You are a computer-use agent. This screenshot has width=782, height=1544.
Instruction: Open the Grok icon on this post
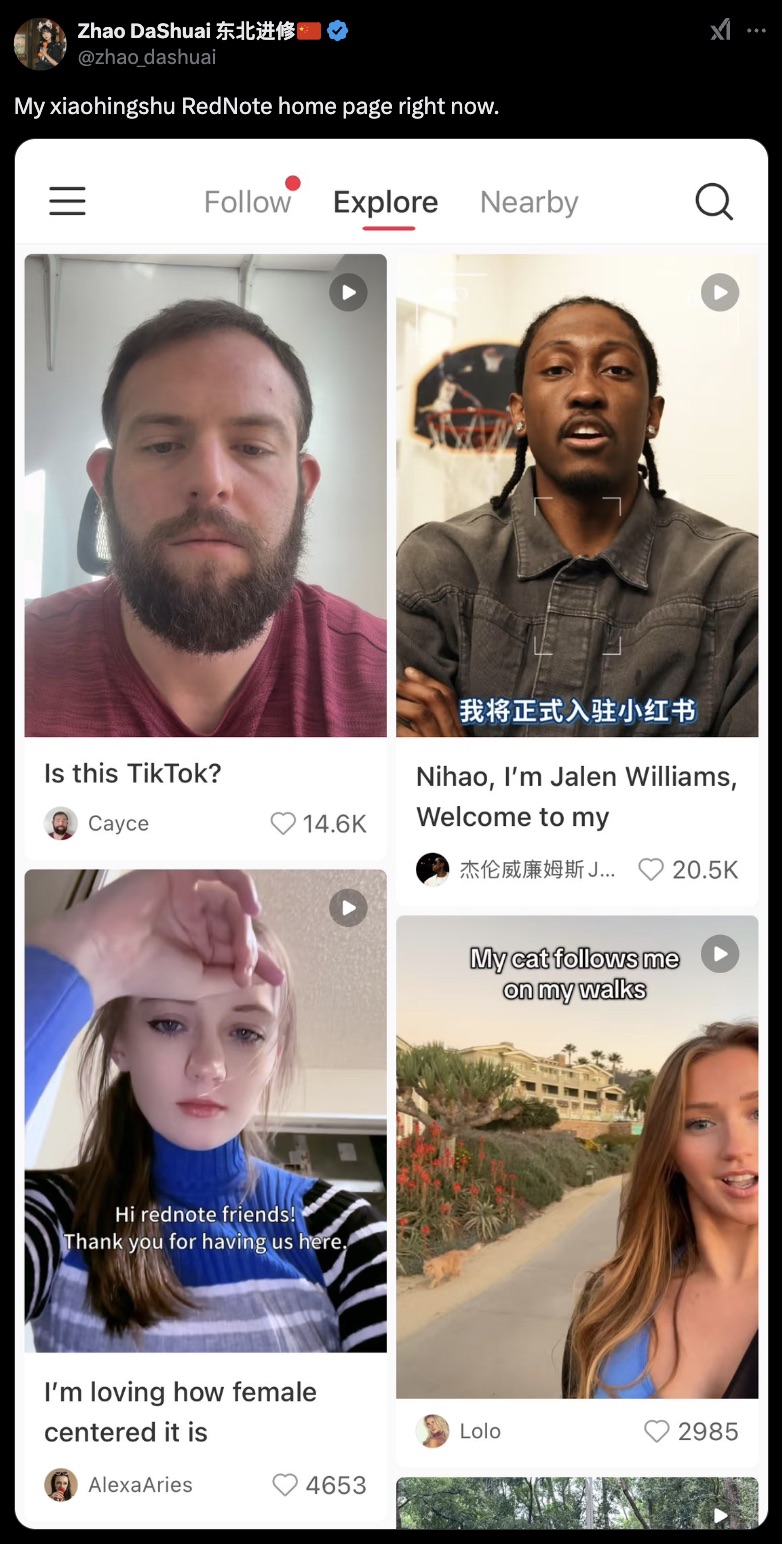coord(720,31)
